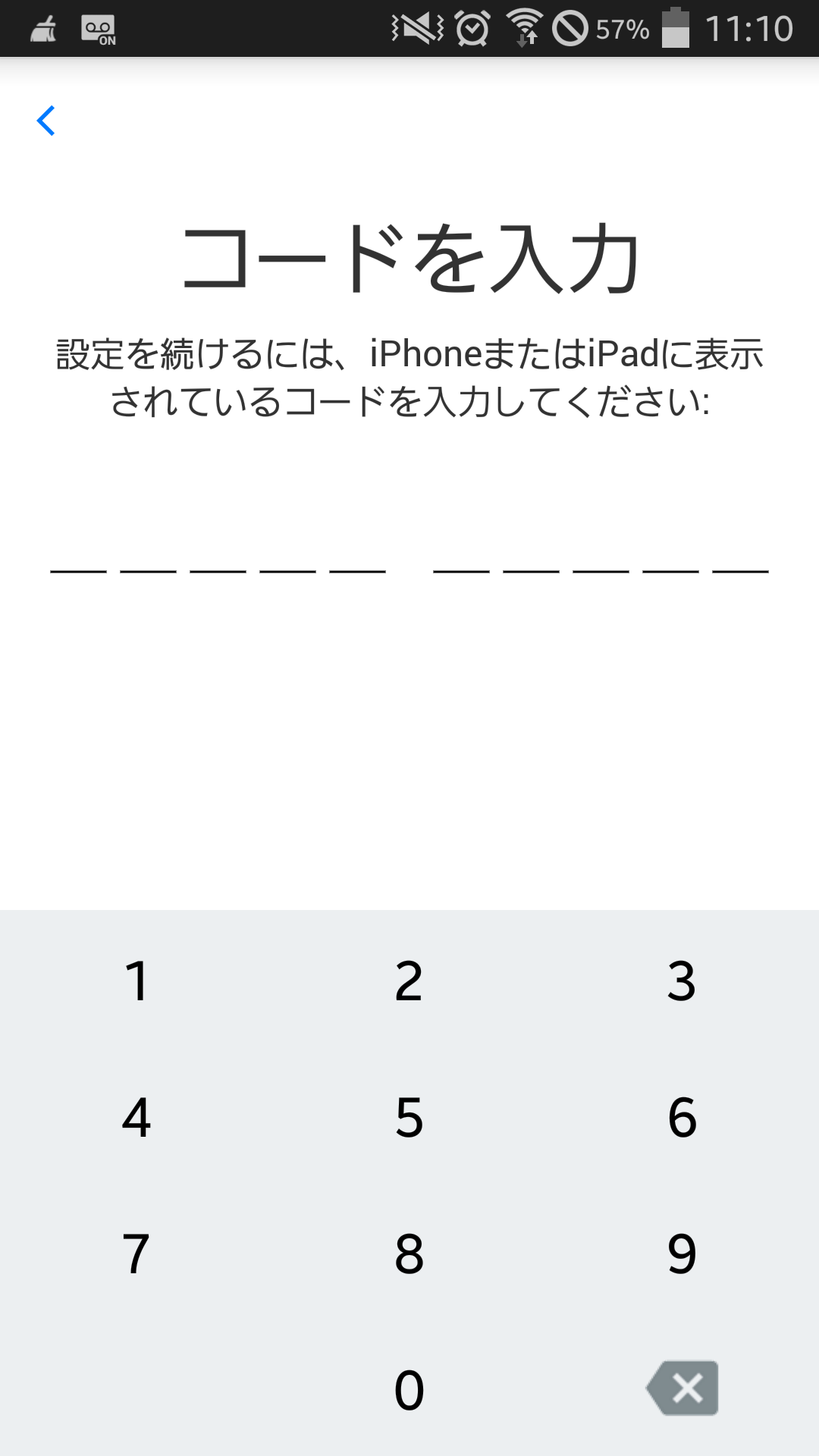Viewport: 819px width, 1456px height.
Task: Select the 4 key
Action: tap(136, 1116)
